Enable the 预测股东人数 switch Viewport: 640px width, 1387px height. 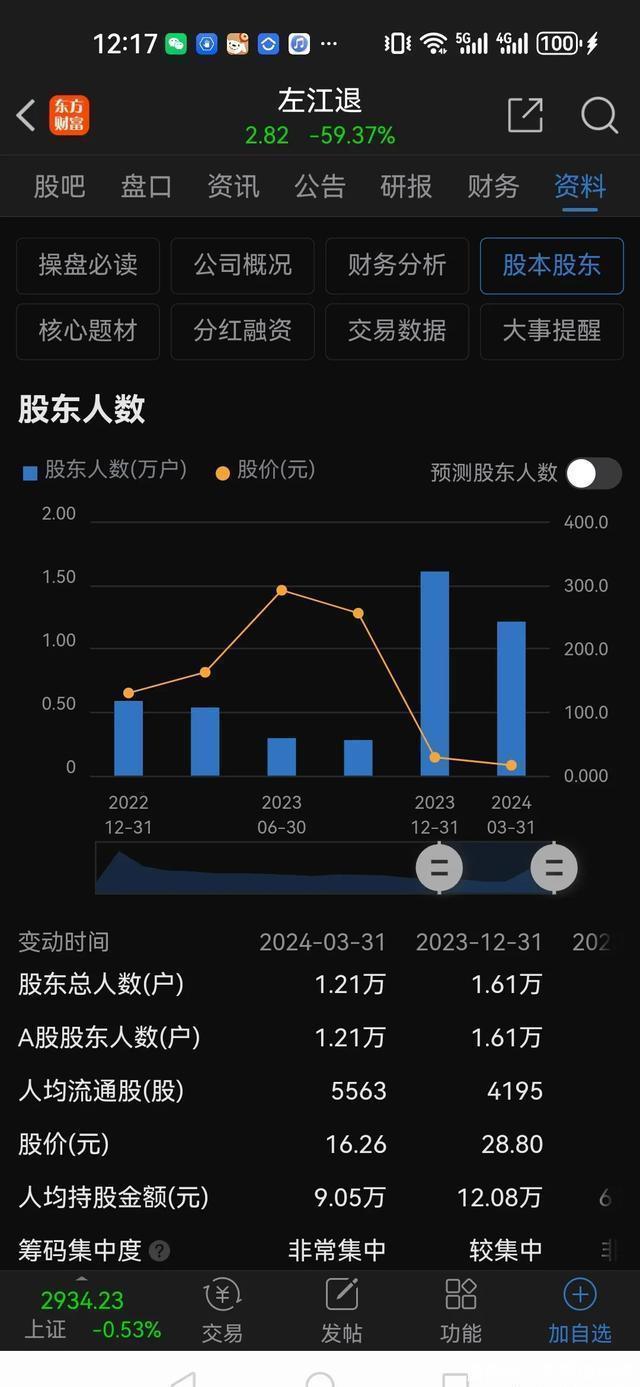[593, 473]
